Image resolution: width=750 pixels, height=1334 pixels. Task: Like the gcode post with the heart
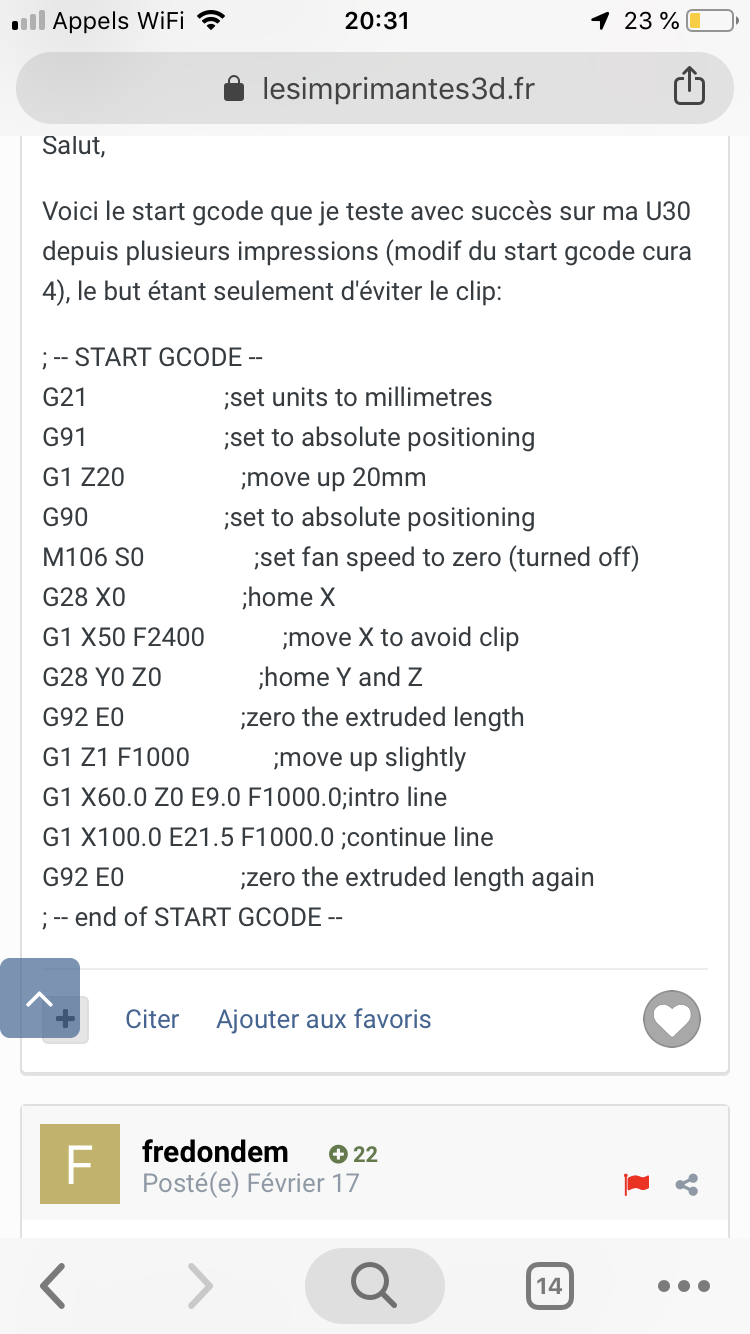pos(671,1019)
